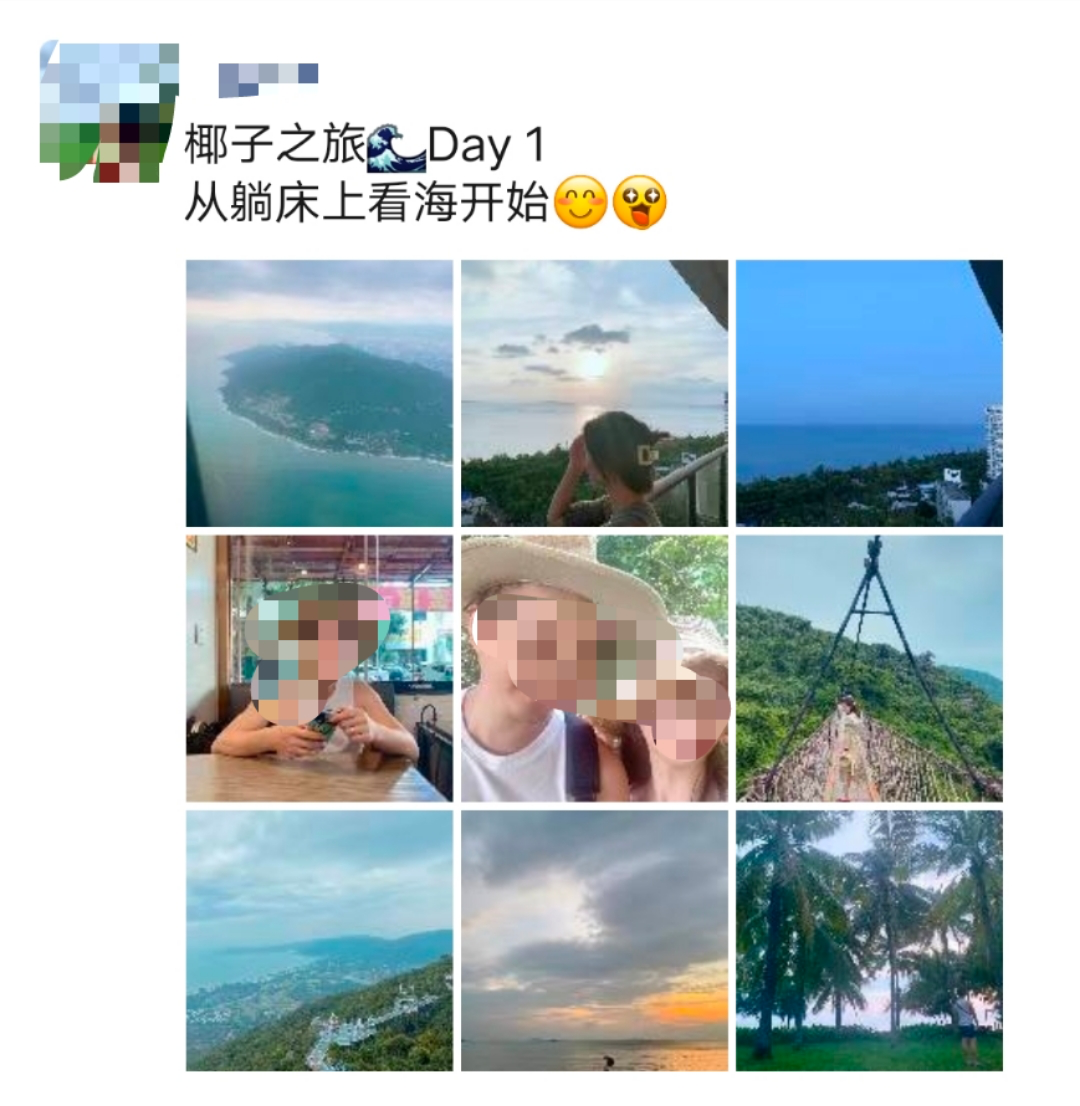Open the aerial island photo
The image size is (1080, 1106).
point(319,393)
